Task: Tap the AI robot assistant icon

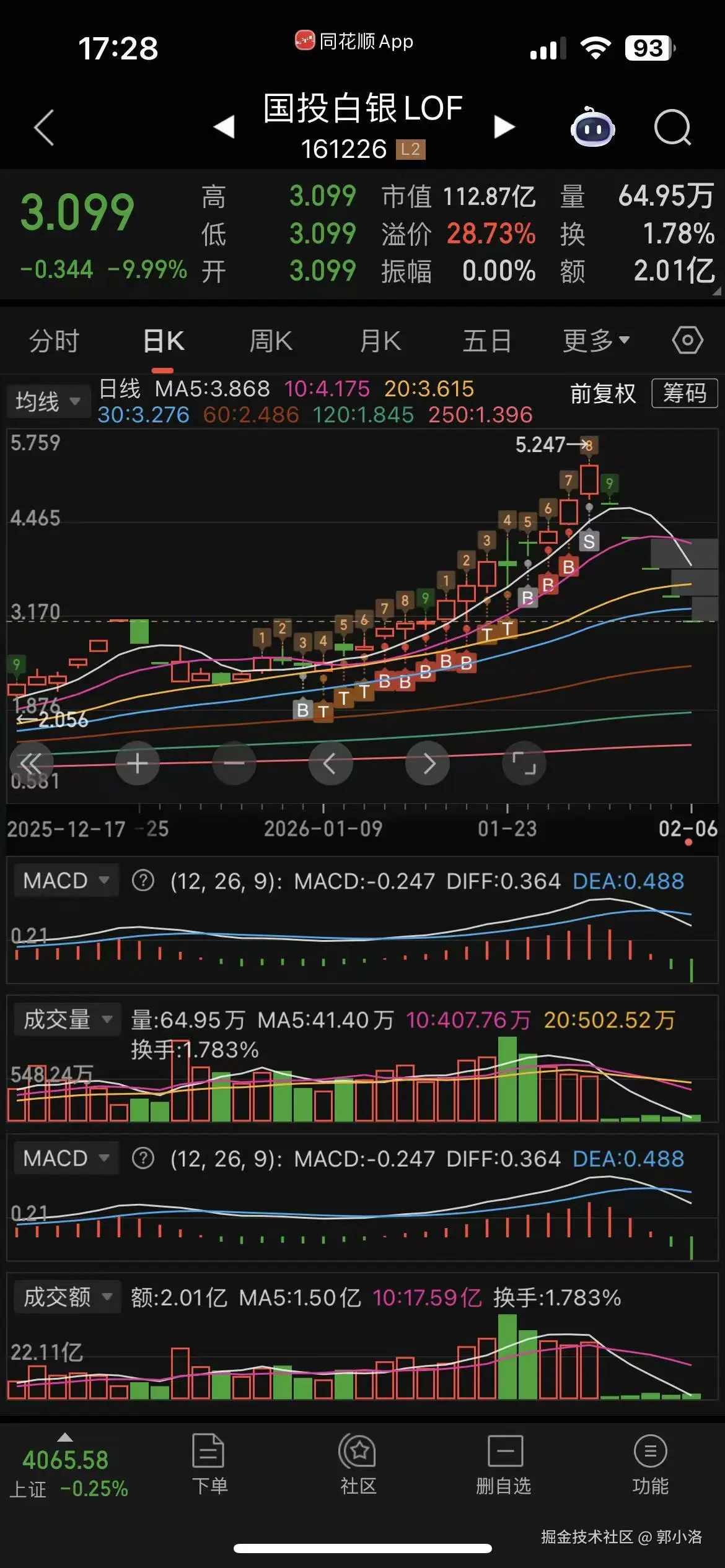Action: (x=592, y=127)
